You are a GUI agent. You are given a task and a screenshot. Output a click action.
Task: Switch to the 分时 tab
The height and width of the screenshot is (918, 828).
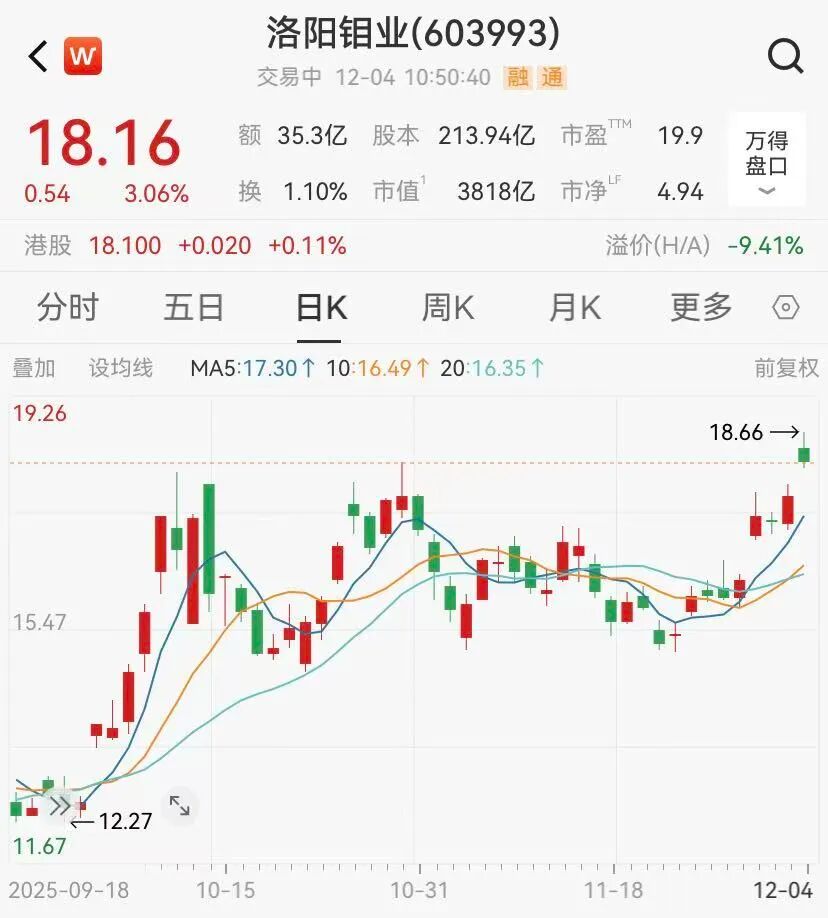click(x=68, y=309)
